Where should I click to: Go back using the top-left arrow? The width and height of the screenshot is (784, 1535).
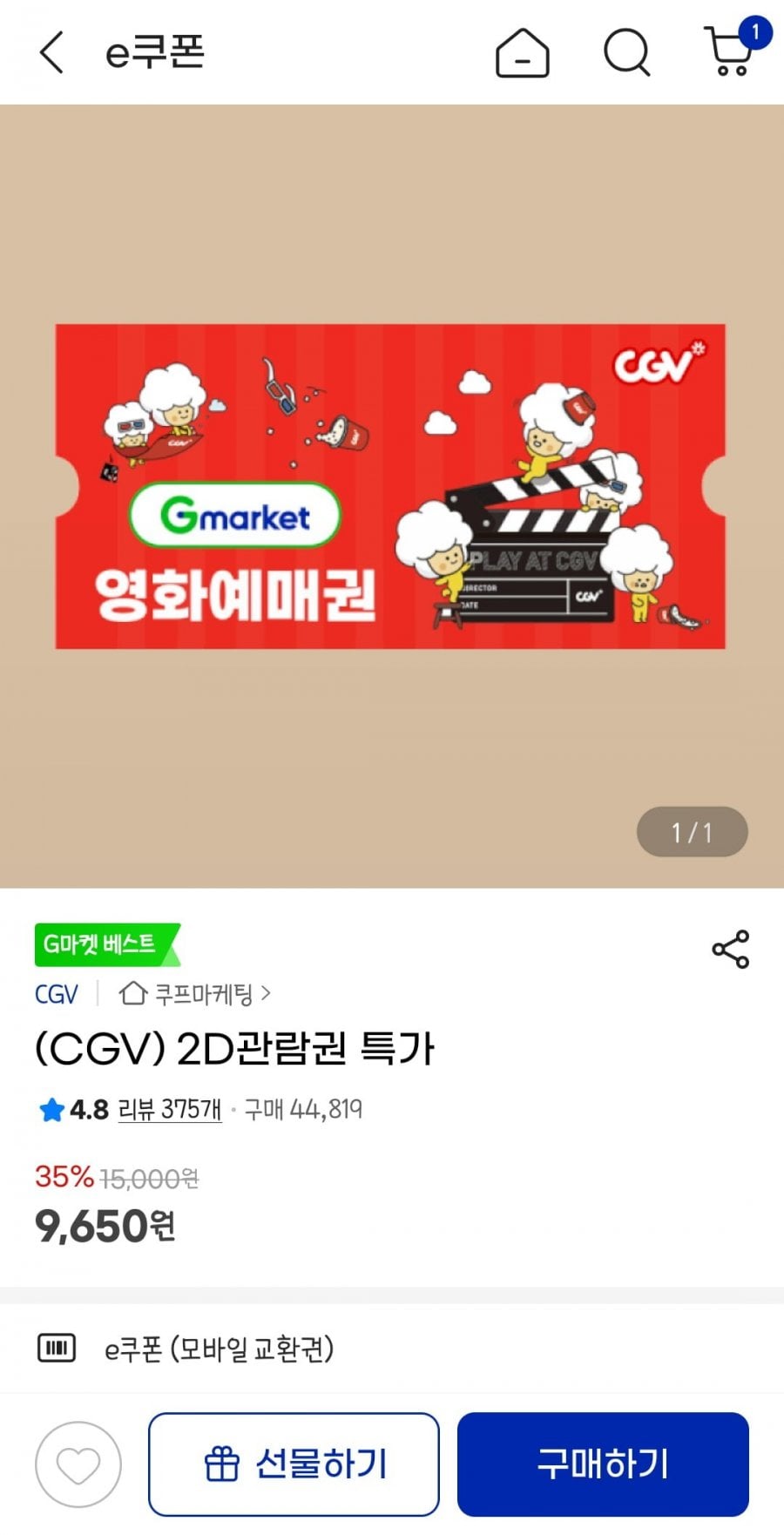click(x=51, y=52)
